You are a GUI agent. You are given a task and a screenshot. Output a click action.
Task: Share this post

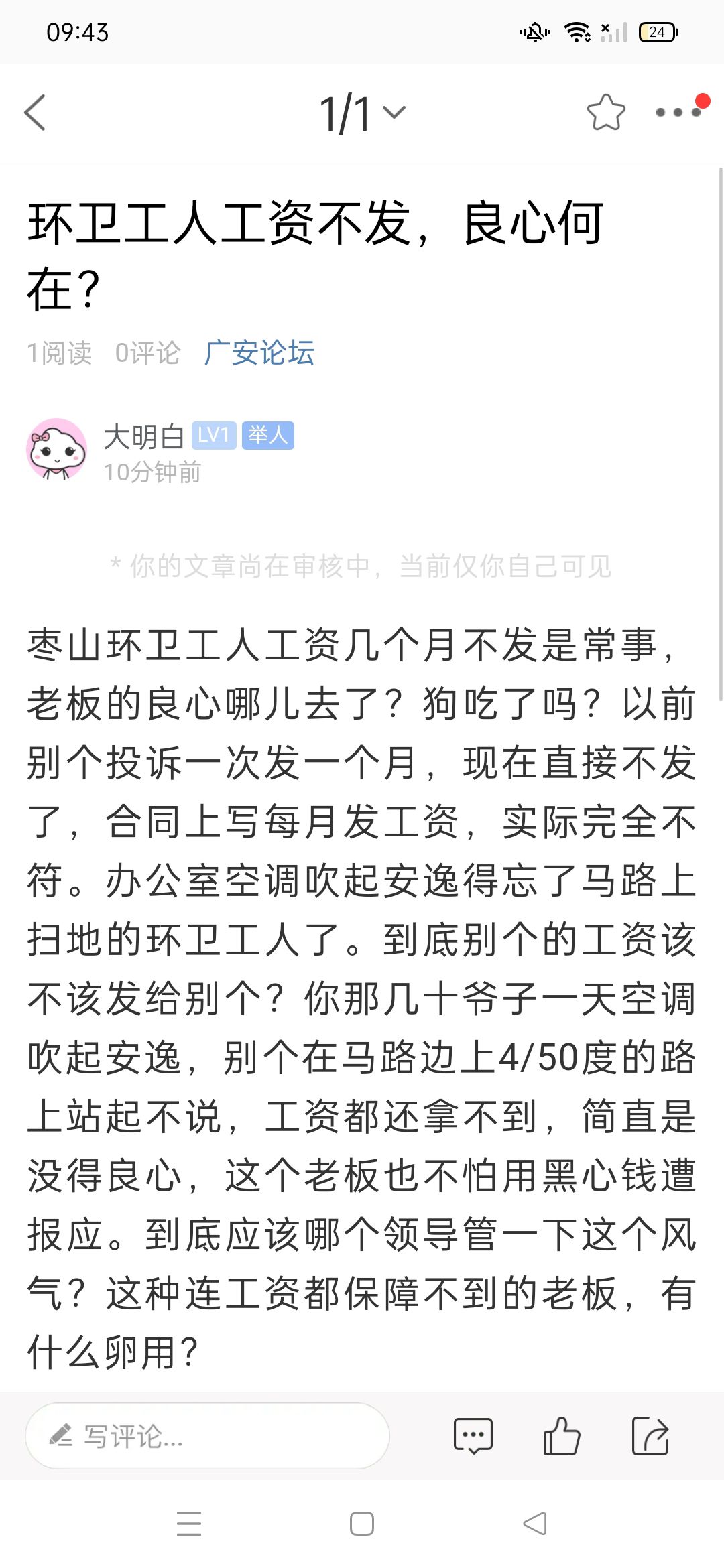[x=650, y=1436]
